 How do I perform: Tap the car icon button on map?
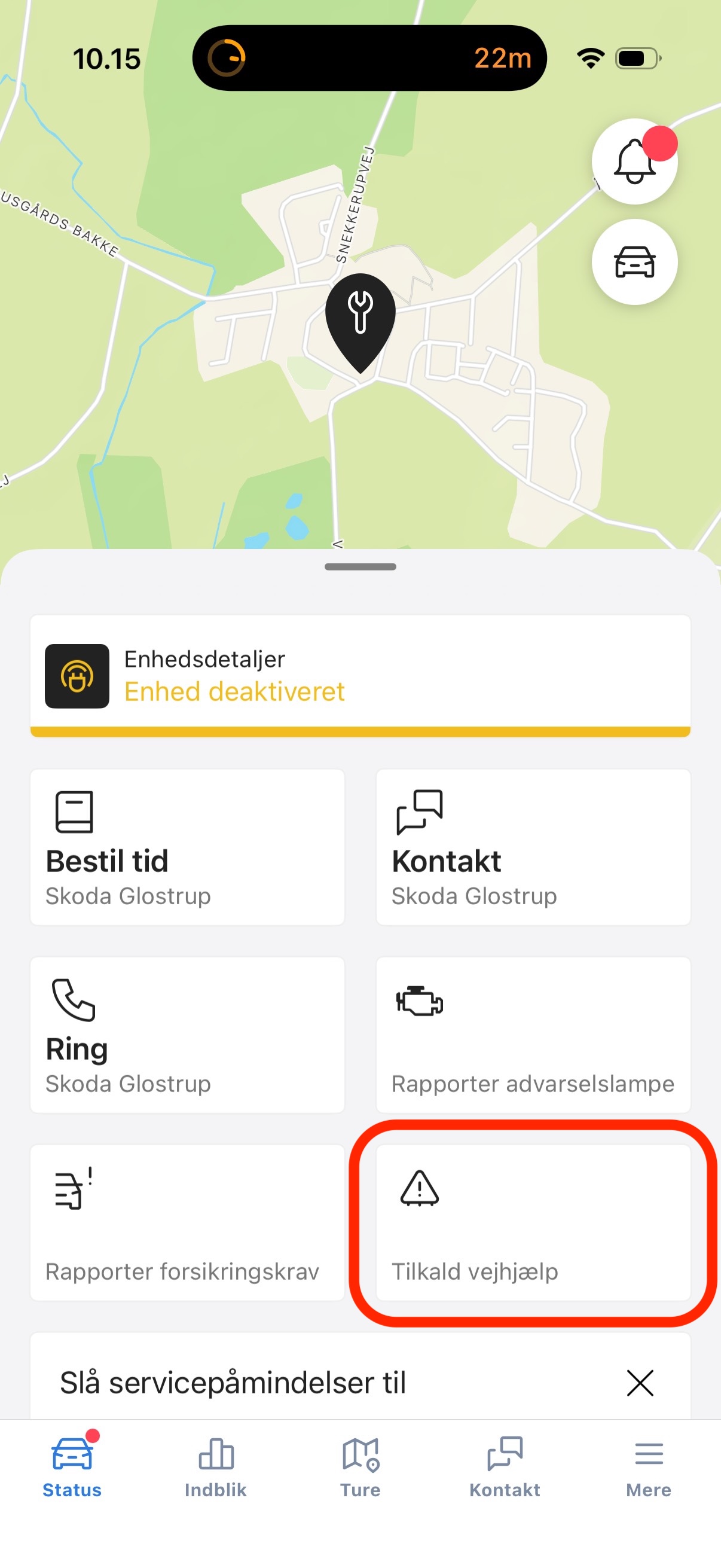634,262
